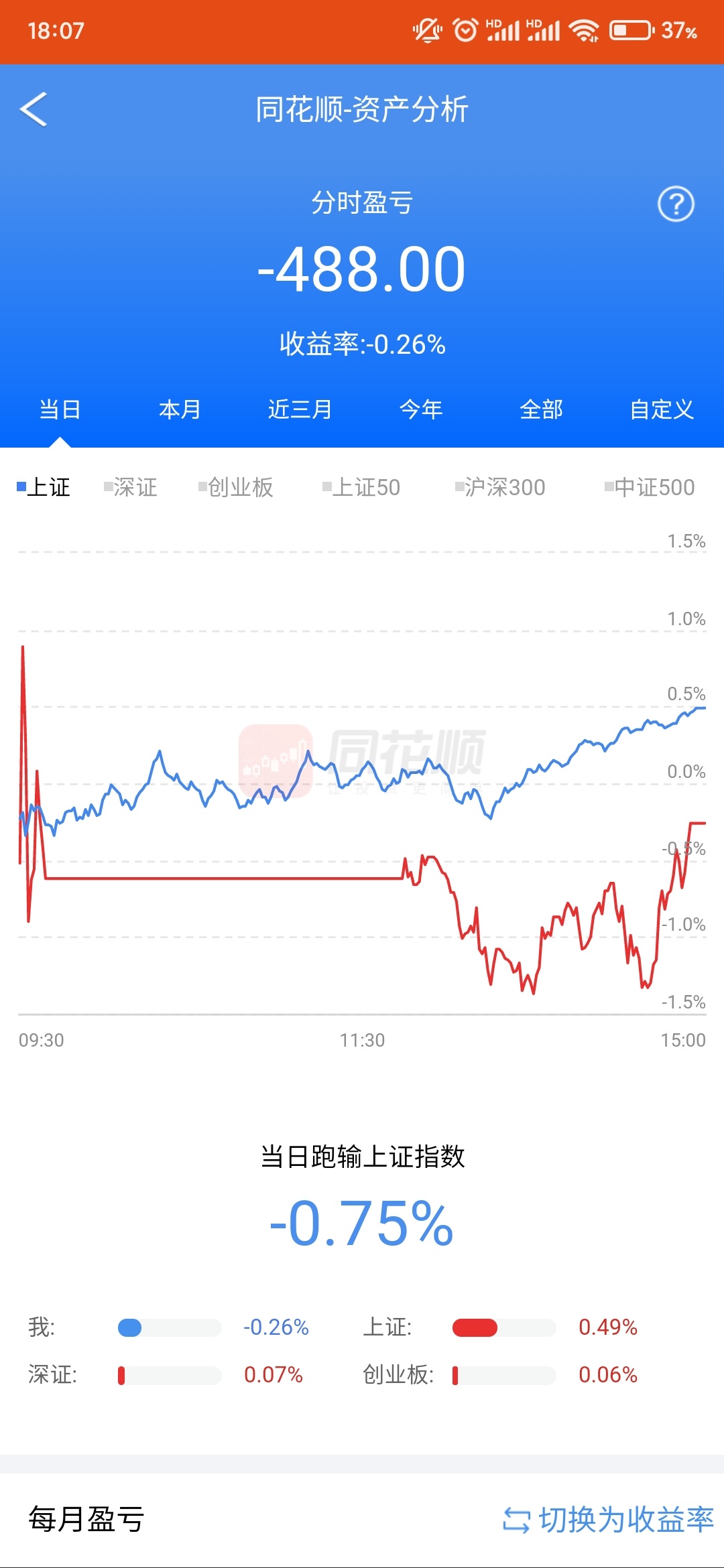
Task: Compare against the 深证 index
Action: (131, 487)
